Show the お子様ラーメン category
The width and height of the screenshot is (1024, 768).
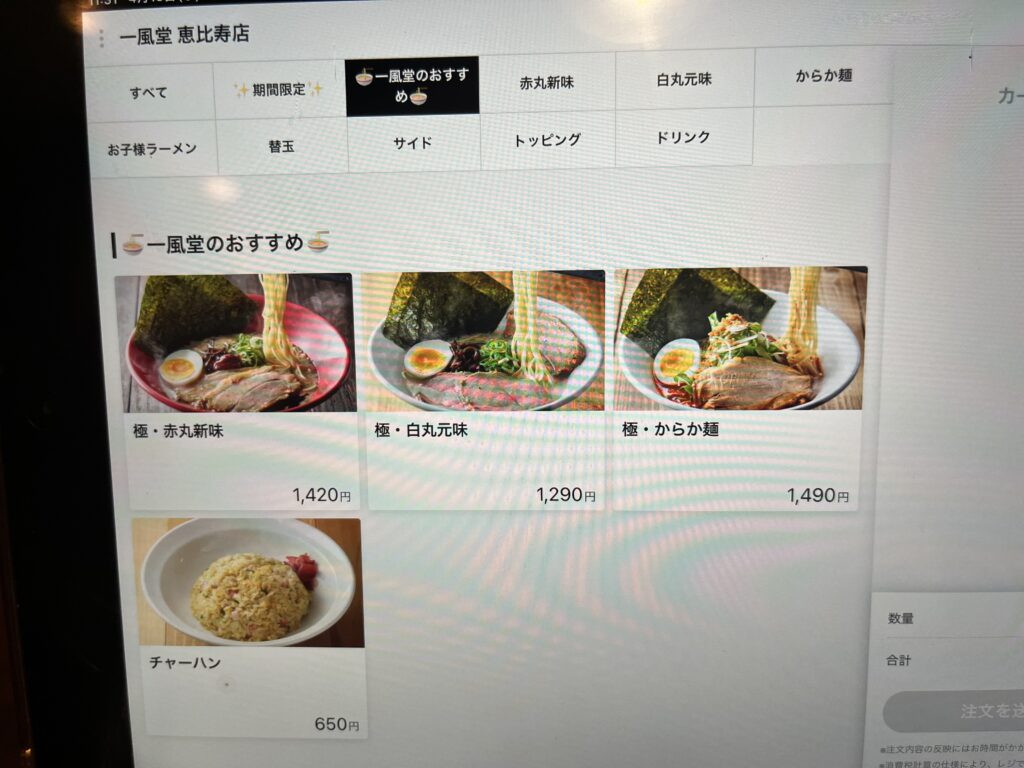click(152, 150)
